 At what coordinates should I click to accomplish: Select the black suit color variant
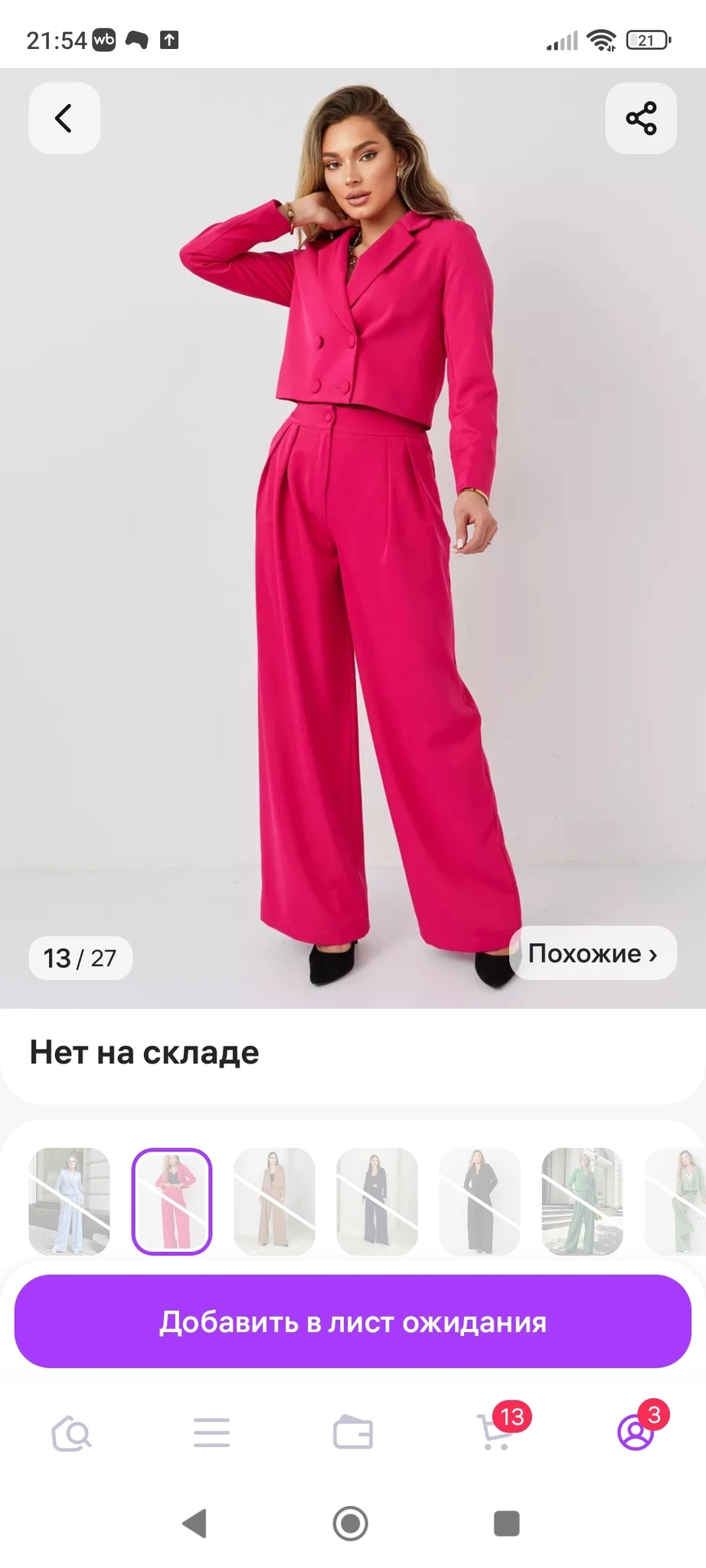[x=479, y=1200]
